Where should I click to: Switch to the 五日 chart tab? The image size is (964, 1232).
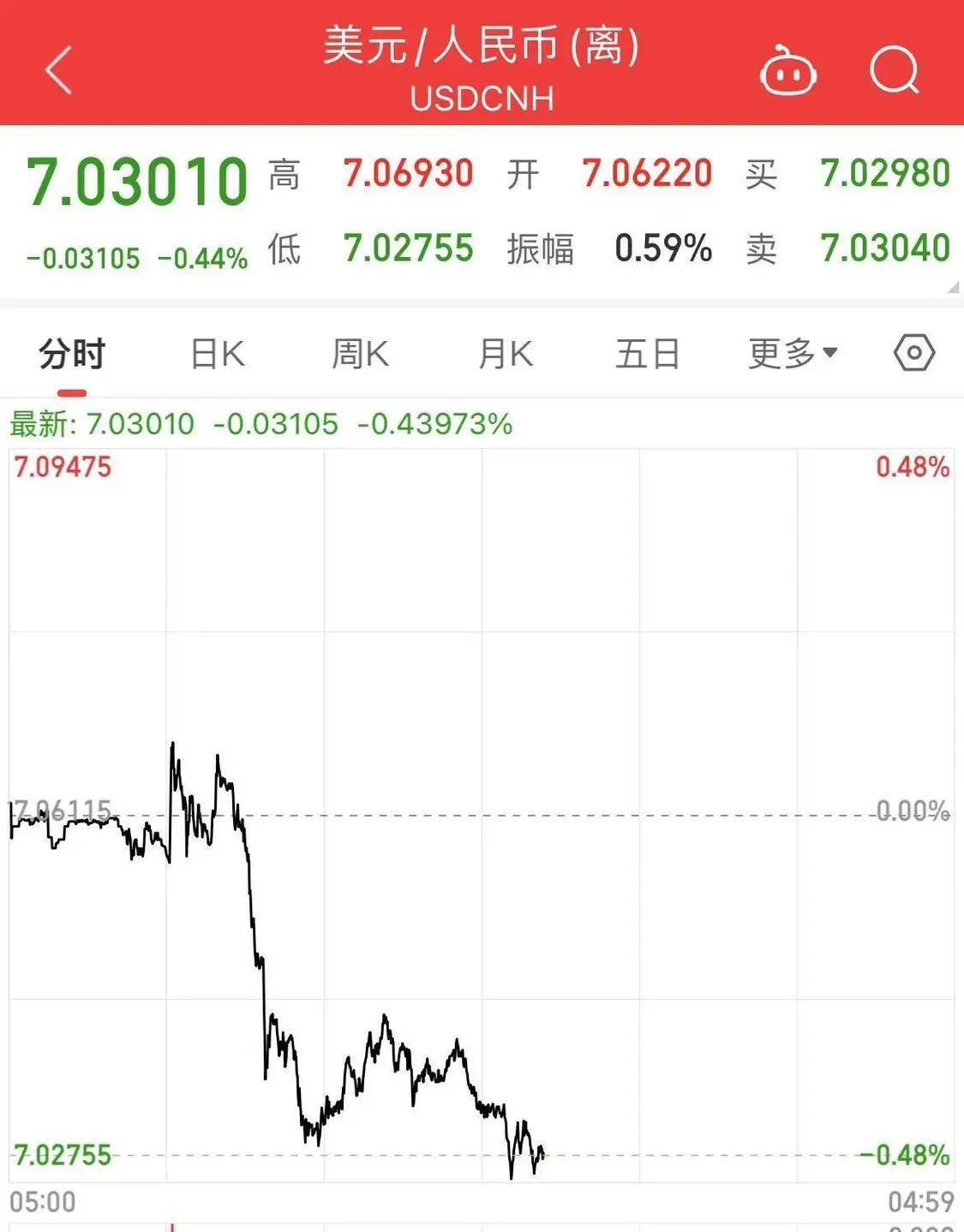point(648,354)
